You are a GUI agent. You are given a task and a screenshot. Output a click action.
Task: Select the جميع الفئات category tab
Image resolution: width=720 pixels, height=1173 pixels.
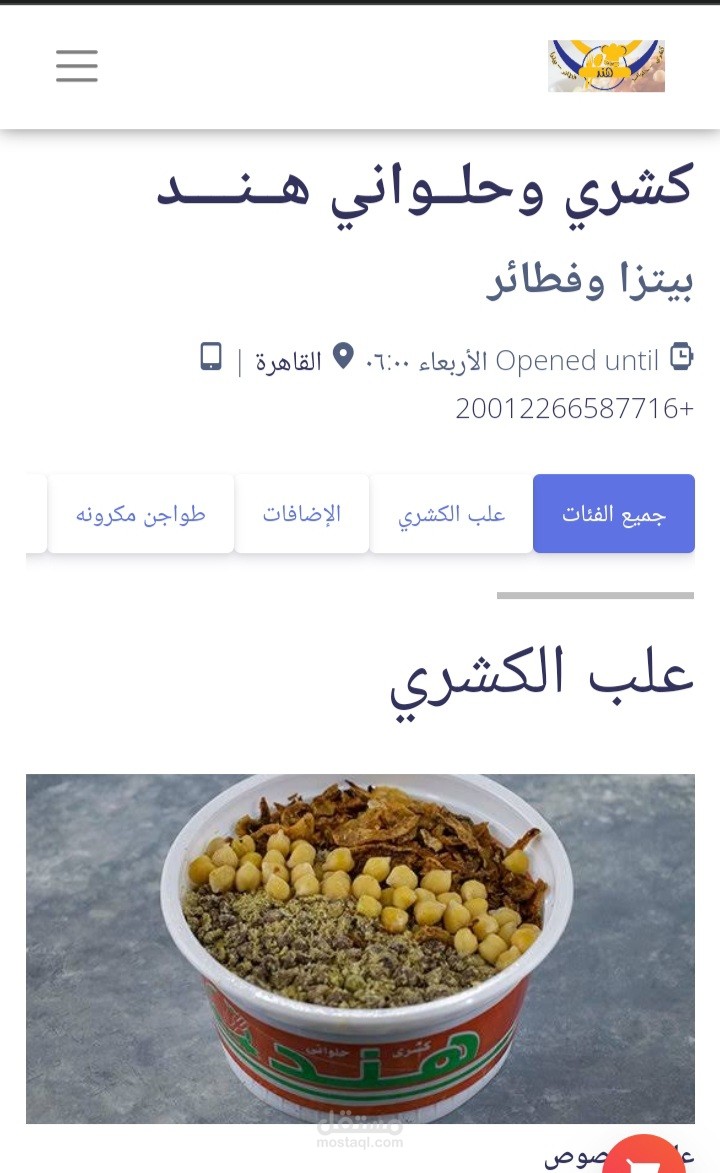614,514
